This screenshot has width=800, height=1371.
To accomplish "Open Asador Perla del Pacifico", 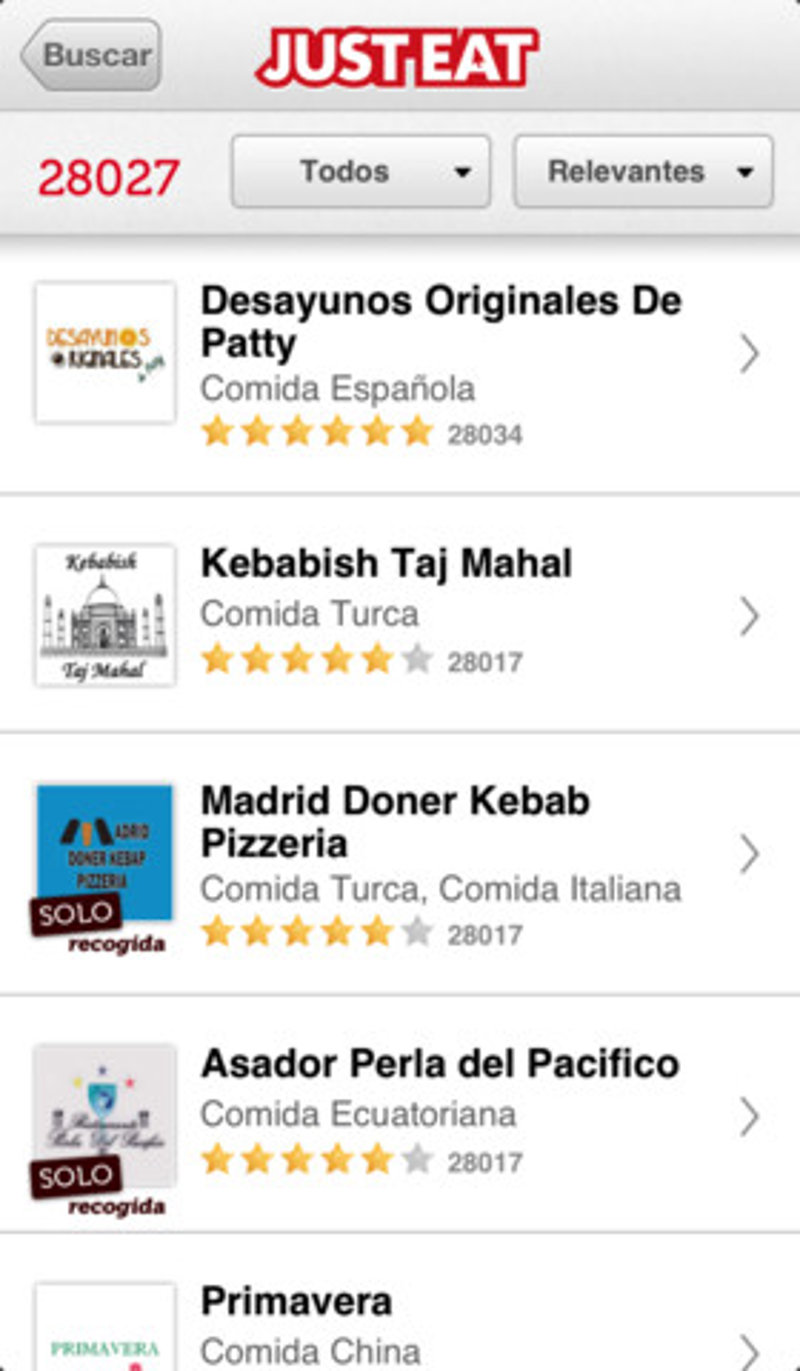I will point(440,1112).
